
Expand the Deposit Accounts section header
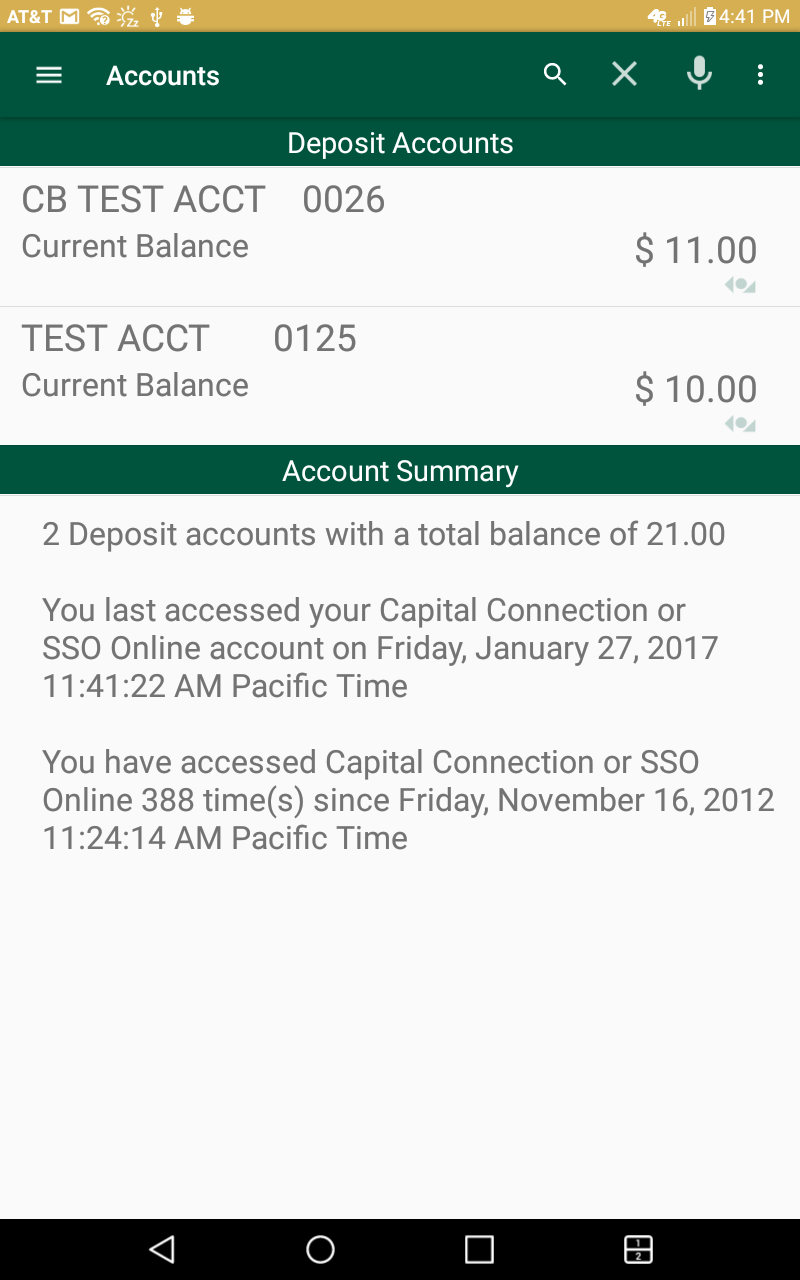click(x=400, y=142)
